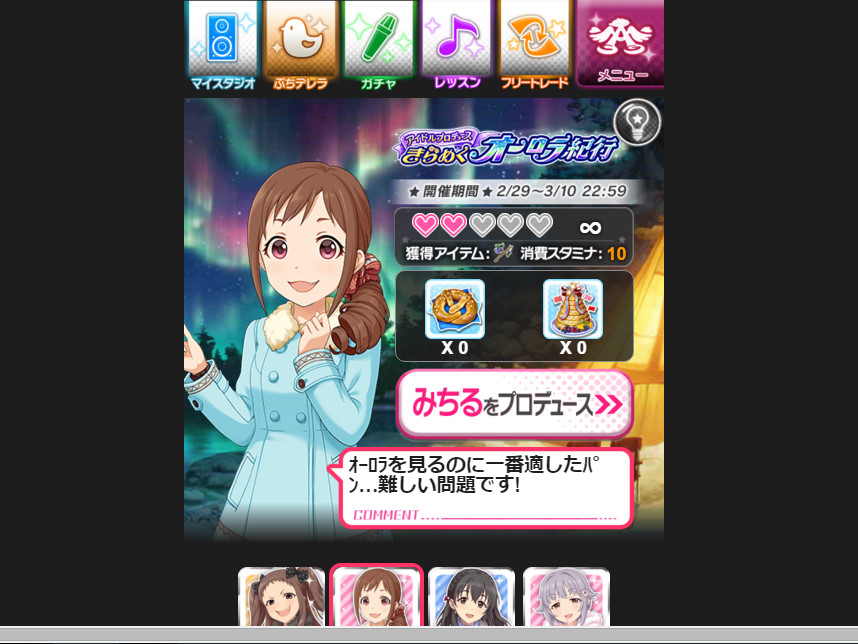Open the ガチャ page
858x644 pixels.
pos(378,46)
